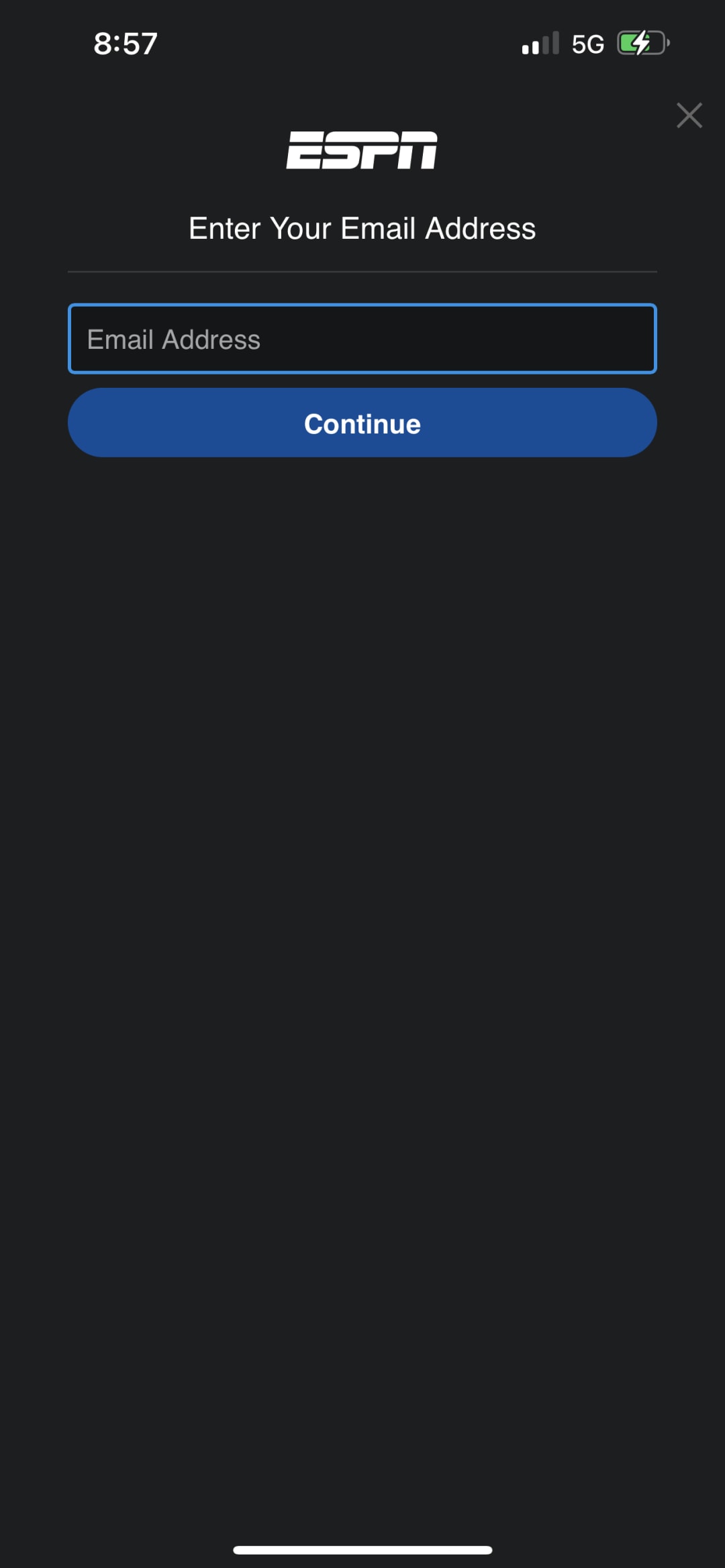Close the ESPN sign-in screen
Viewport: 725px width, 1568px height.
click(x=689, y=115)
